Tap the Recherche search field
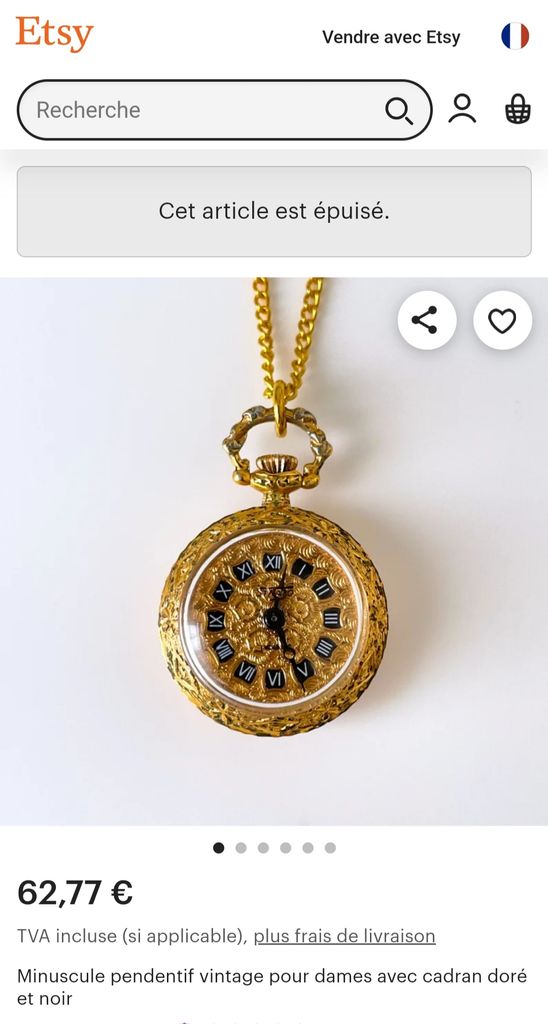The width and height of the screenshot is (548, 1024). [208, 110]
